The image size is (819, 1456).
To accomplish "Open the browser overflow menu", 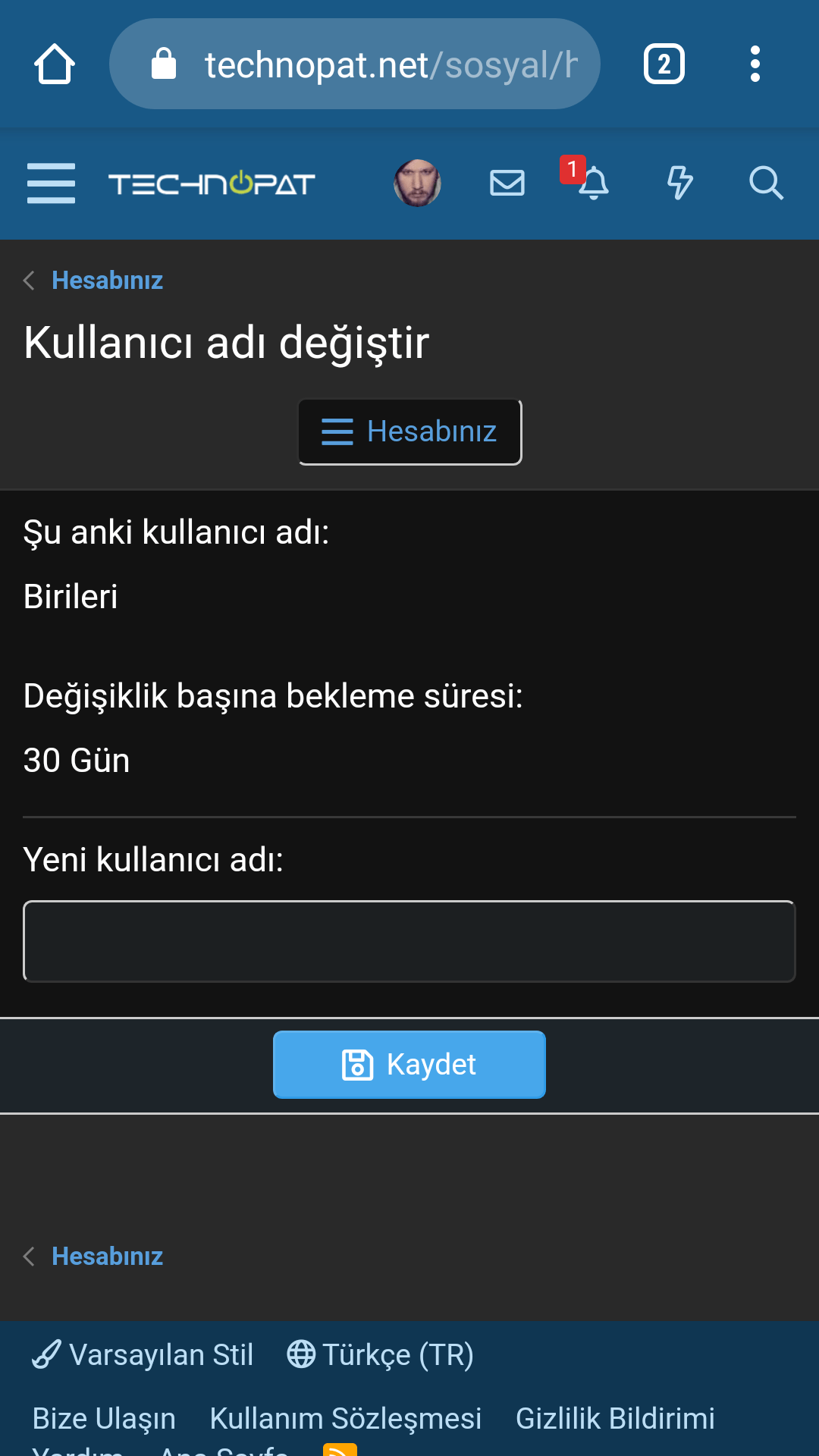I will [755, 64].
